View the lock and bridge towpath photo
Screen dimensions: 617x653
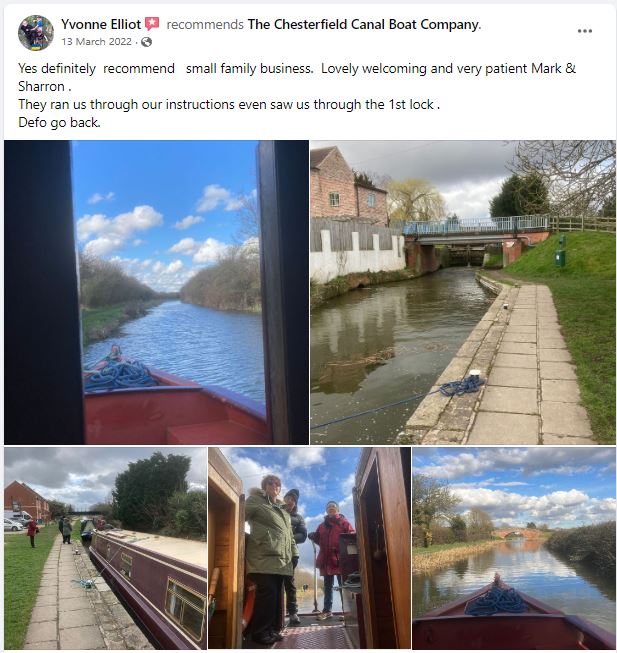(463, 292)
